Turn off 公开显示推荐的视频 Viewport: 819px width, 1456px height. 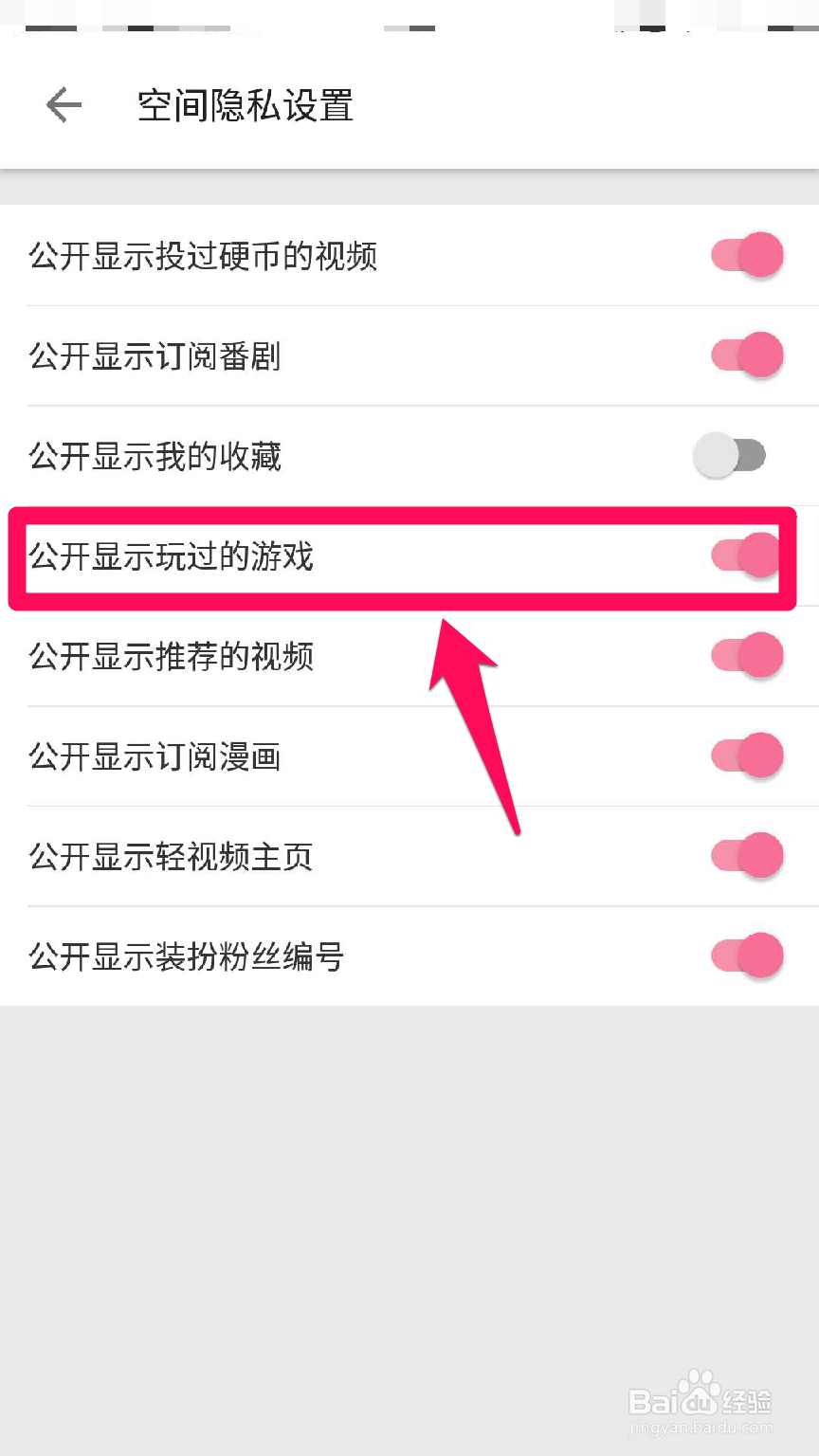(746, 655)
